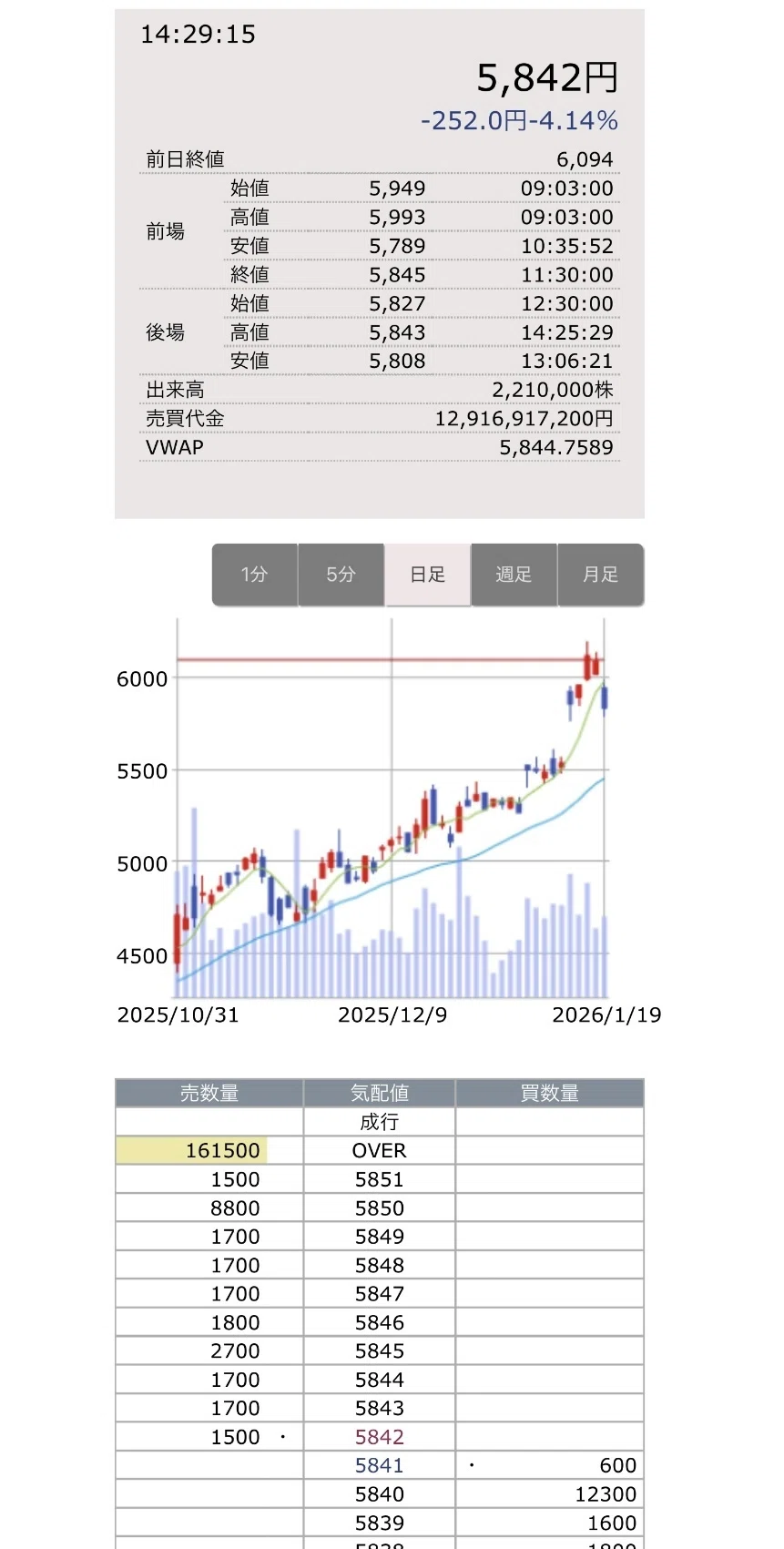
Task: Open the 月足 monthly chart
Action: tap(601, 575)
